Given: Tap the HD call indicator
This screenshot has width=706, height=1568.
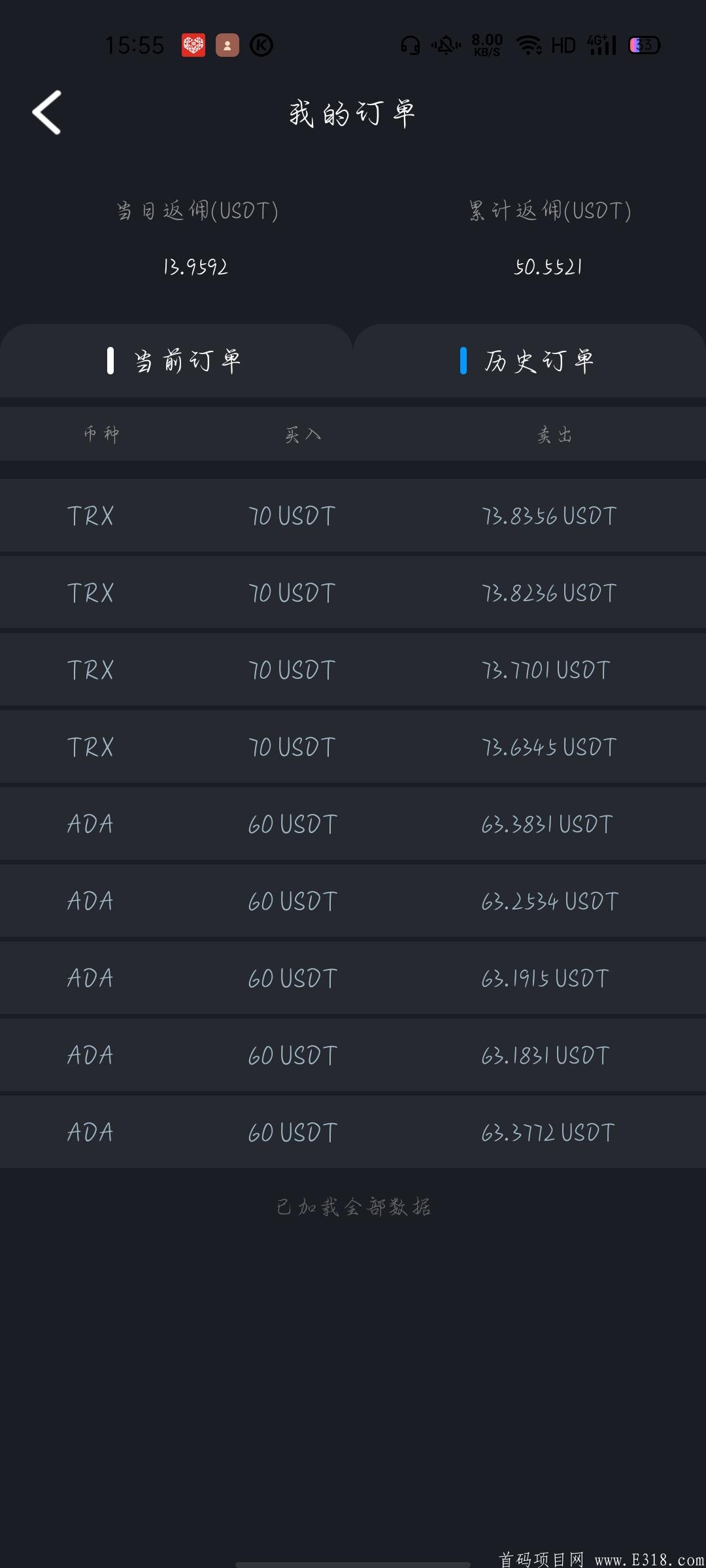Looking at the screenshot, I should [x=562, y=44].
